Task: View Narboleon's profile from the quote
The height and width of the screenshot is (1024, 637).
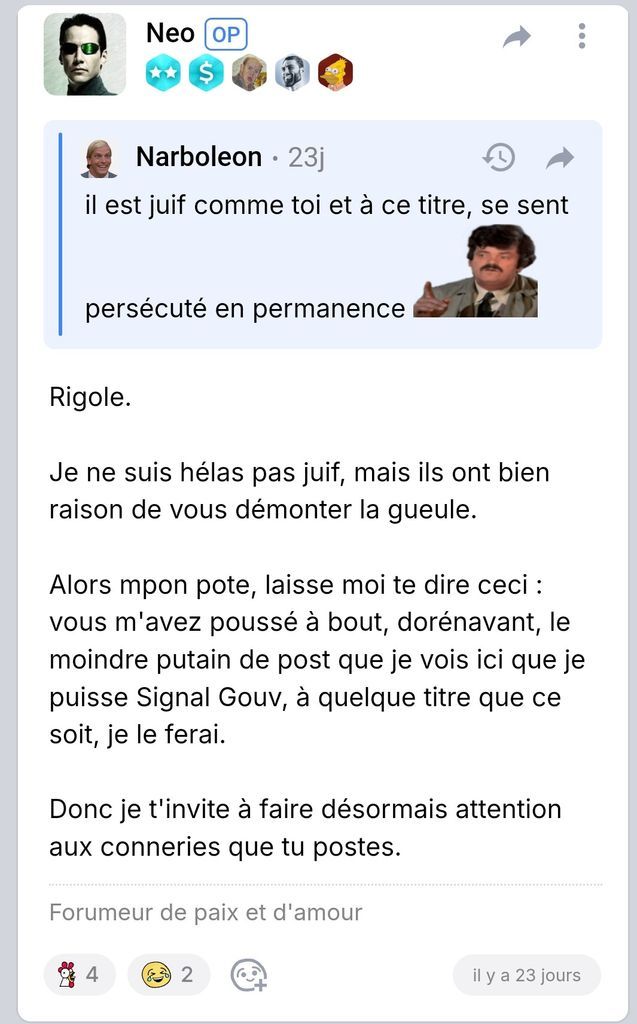Action: coord(198,157)
